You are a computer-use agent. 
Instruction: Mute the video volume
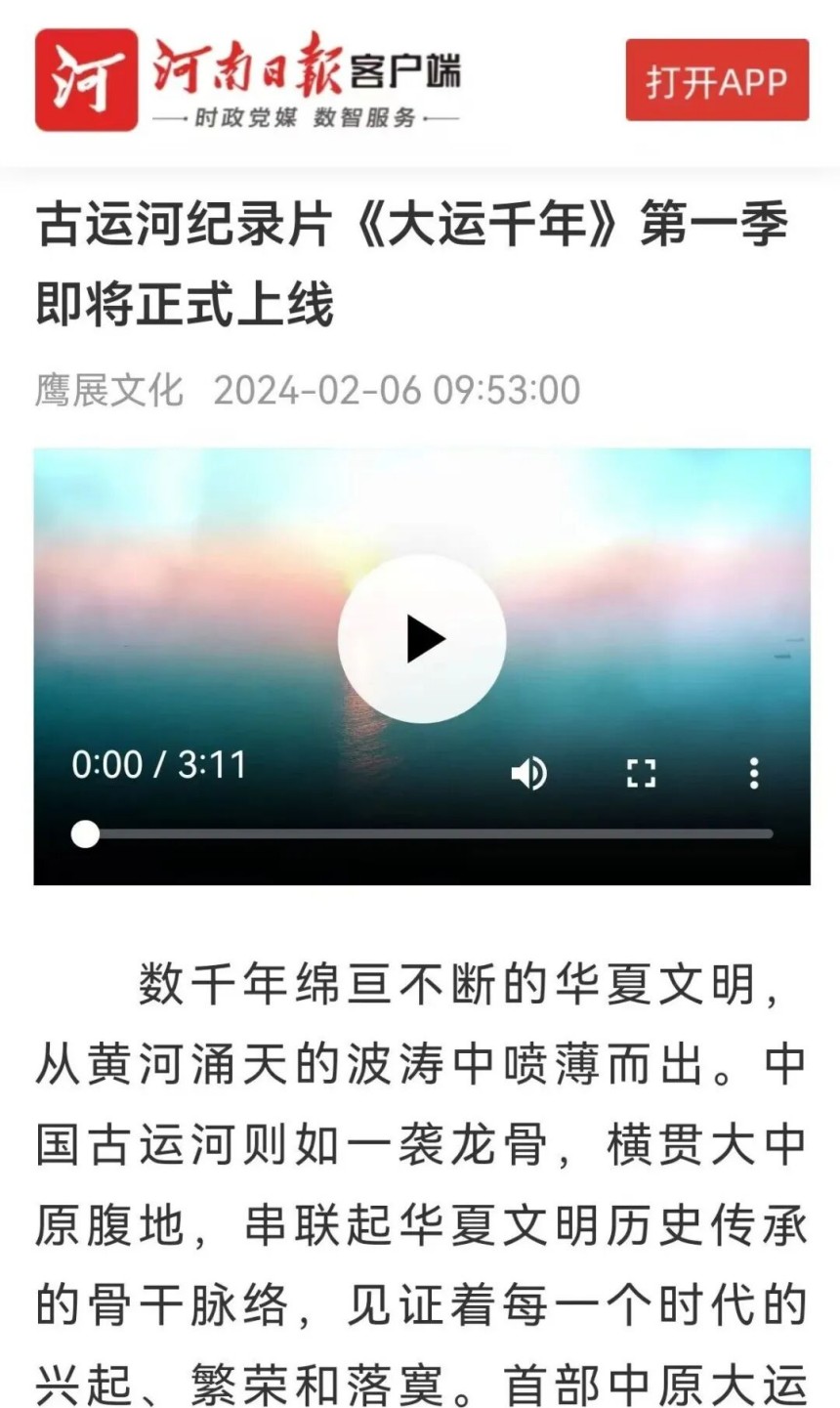click(x=528, y=773)
